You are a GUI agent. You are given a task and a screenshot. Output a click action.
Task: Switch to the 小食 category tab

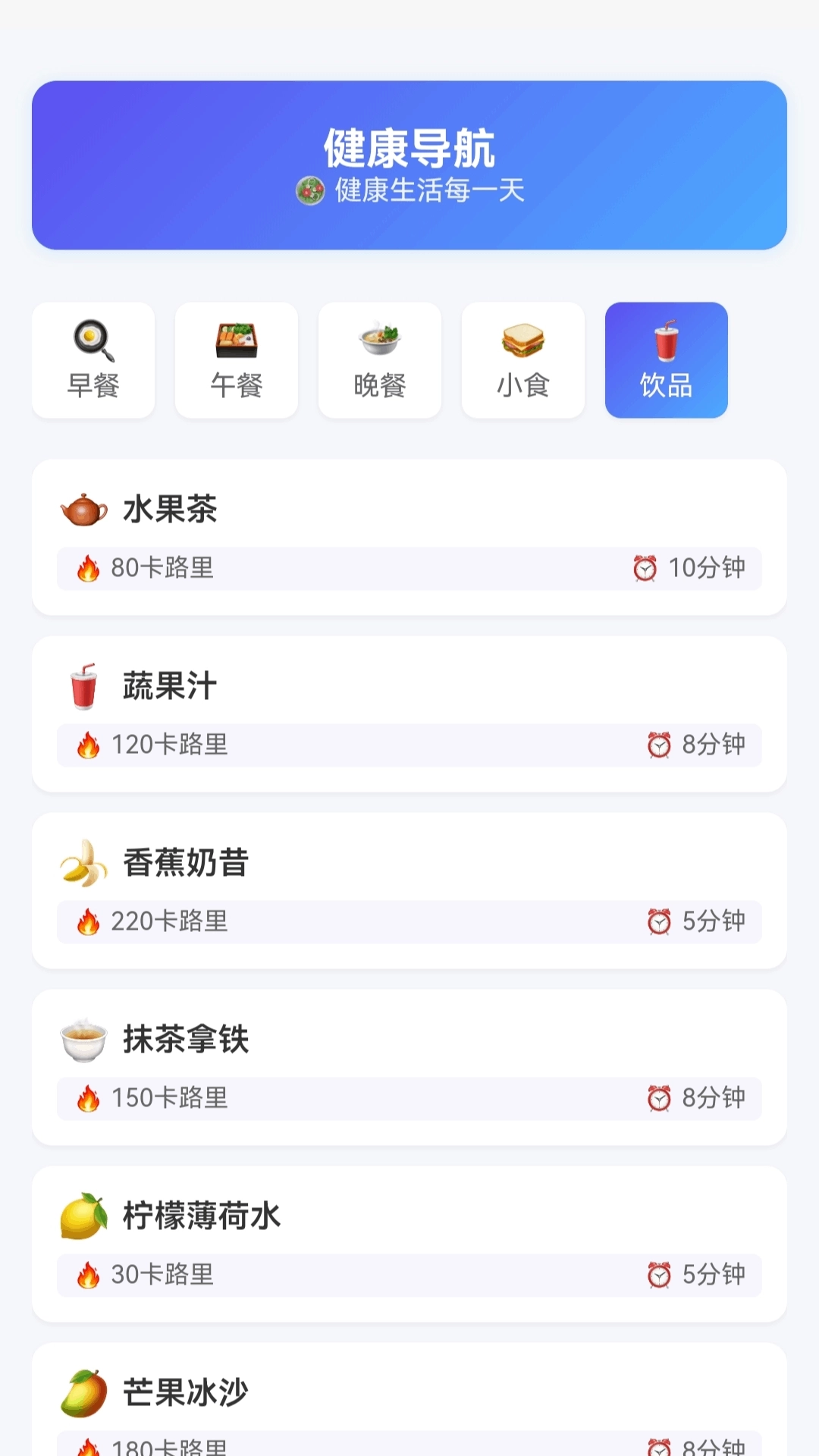coord(522,360)
